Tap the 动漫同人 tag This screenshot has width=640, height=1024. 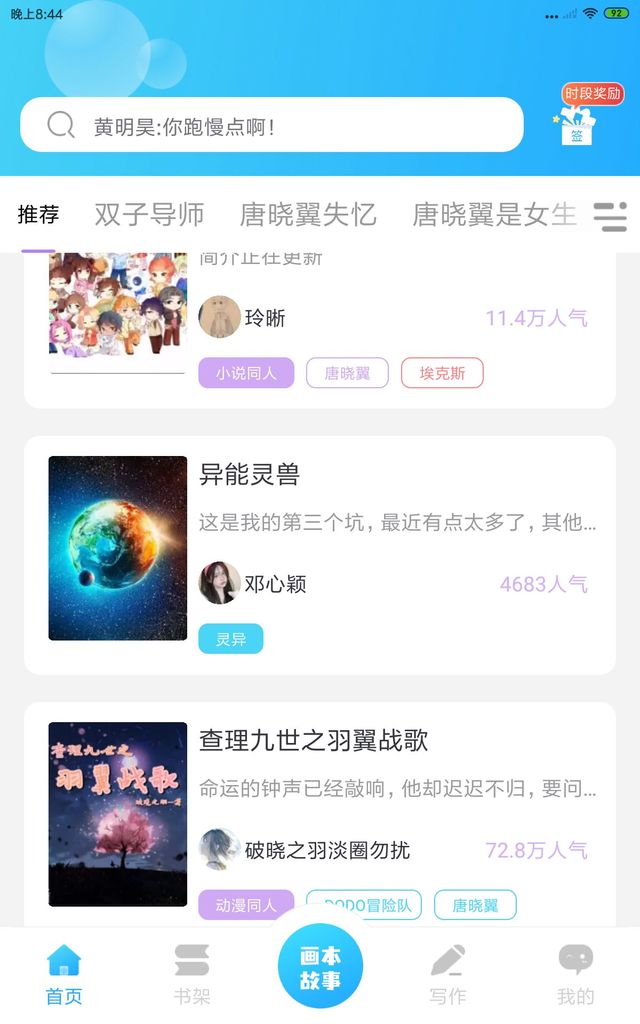click(246, 905)
